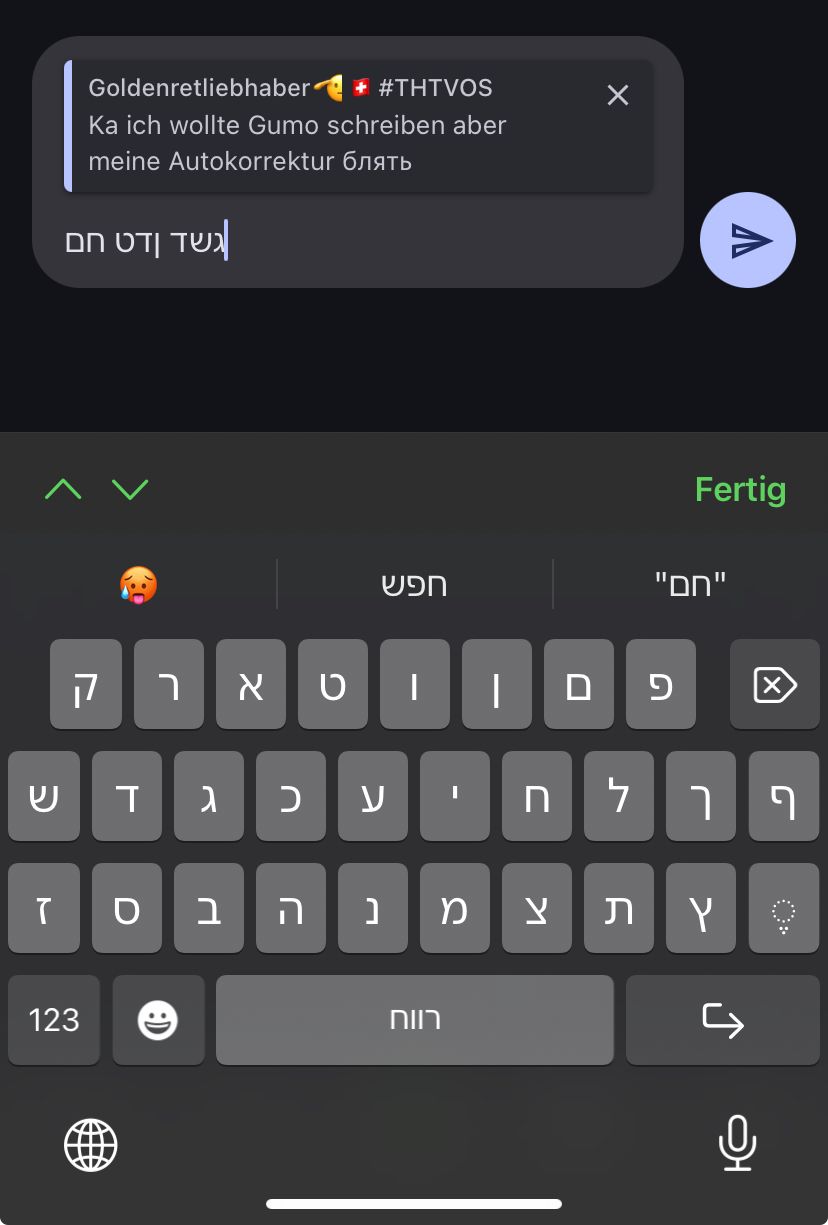The image size is (828, 1225).
Task: Delete a character with backspace key
Action: [774, 685]
